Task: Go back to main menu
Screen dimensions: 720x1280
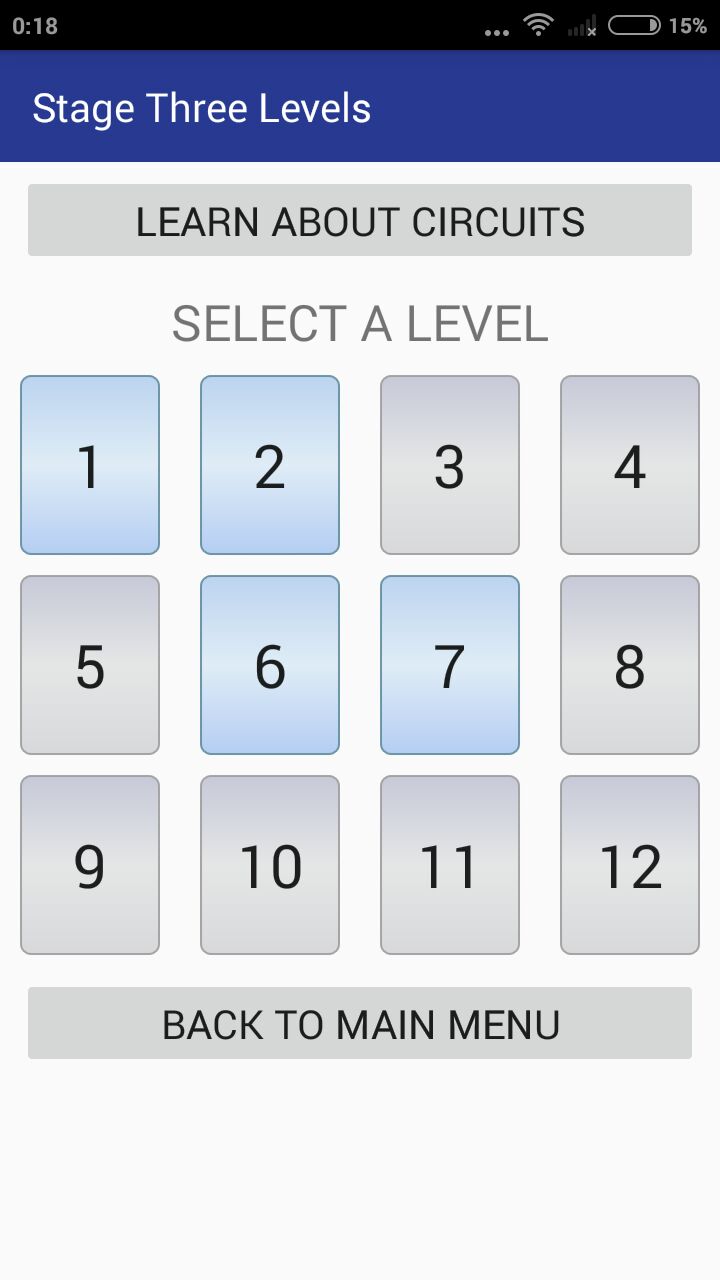Action: pos(360,1023)
